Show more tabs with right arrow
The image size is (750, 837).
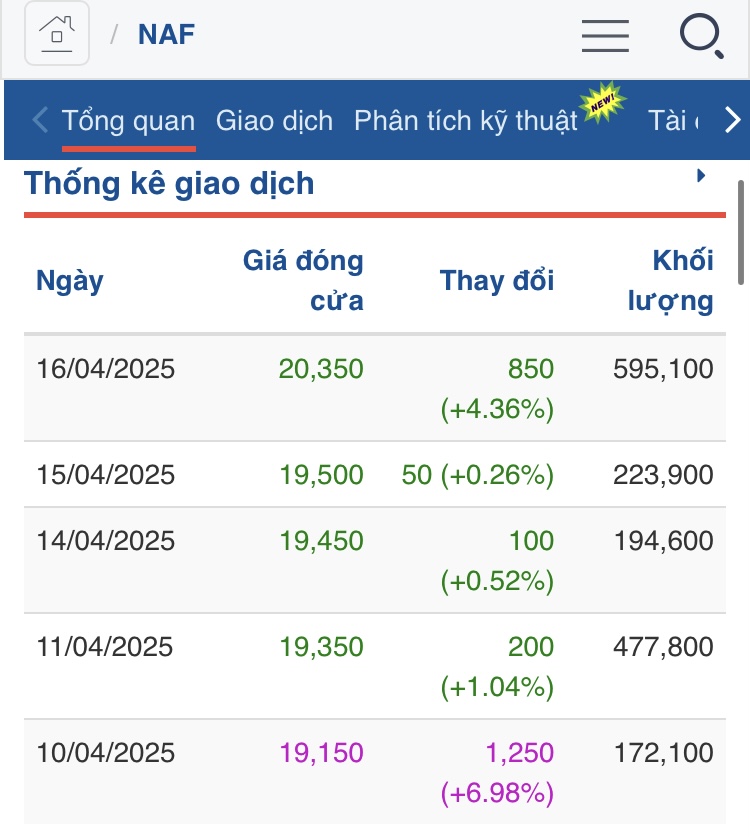(x=732, y=121)
